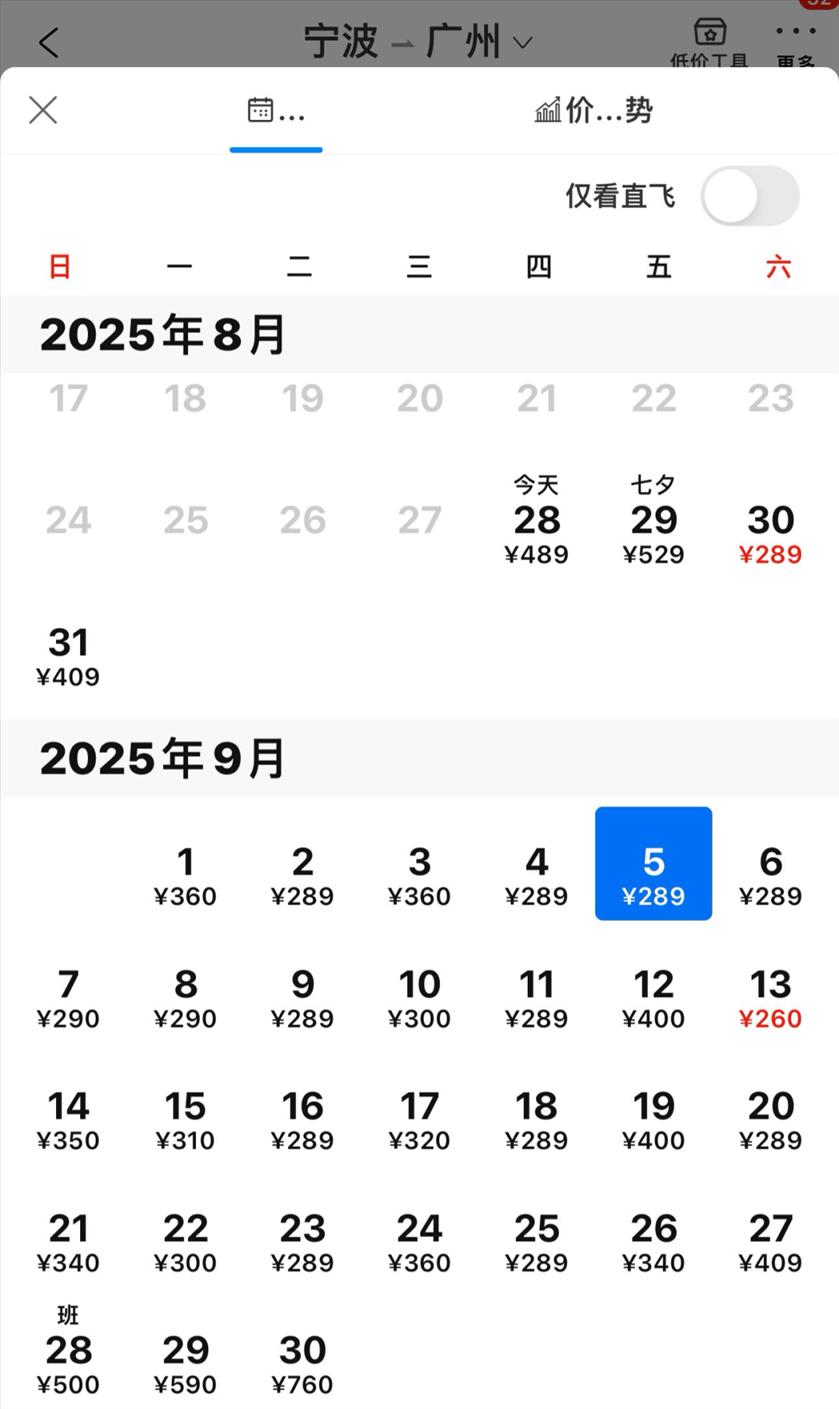Choose September 1 at ¥360
This screenshot has height=1409, width=839.
click(x=185, y=875)
